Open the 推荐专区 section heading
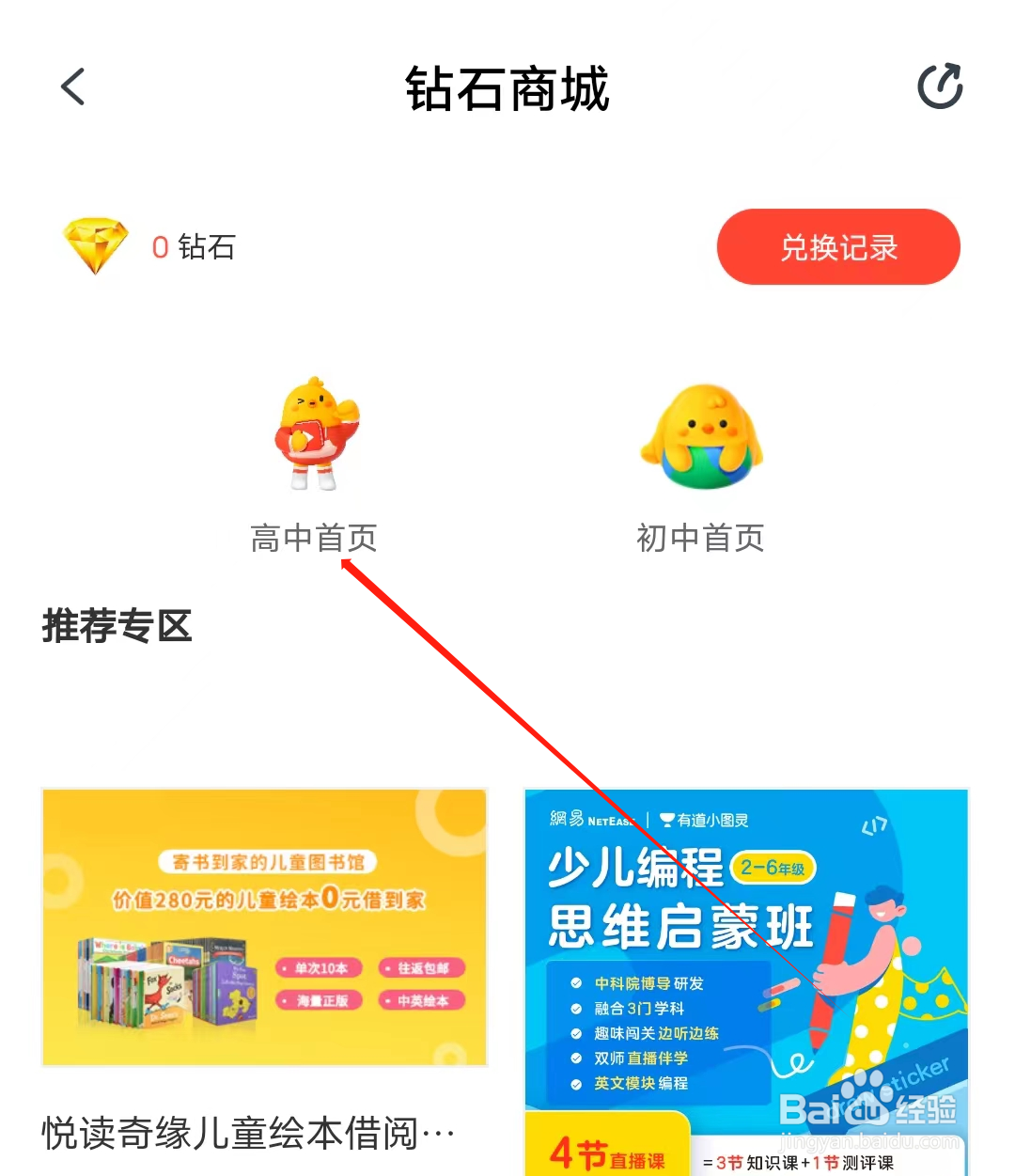The height and width of the screenshot is (1176, 1015). tap(117, 627)
